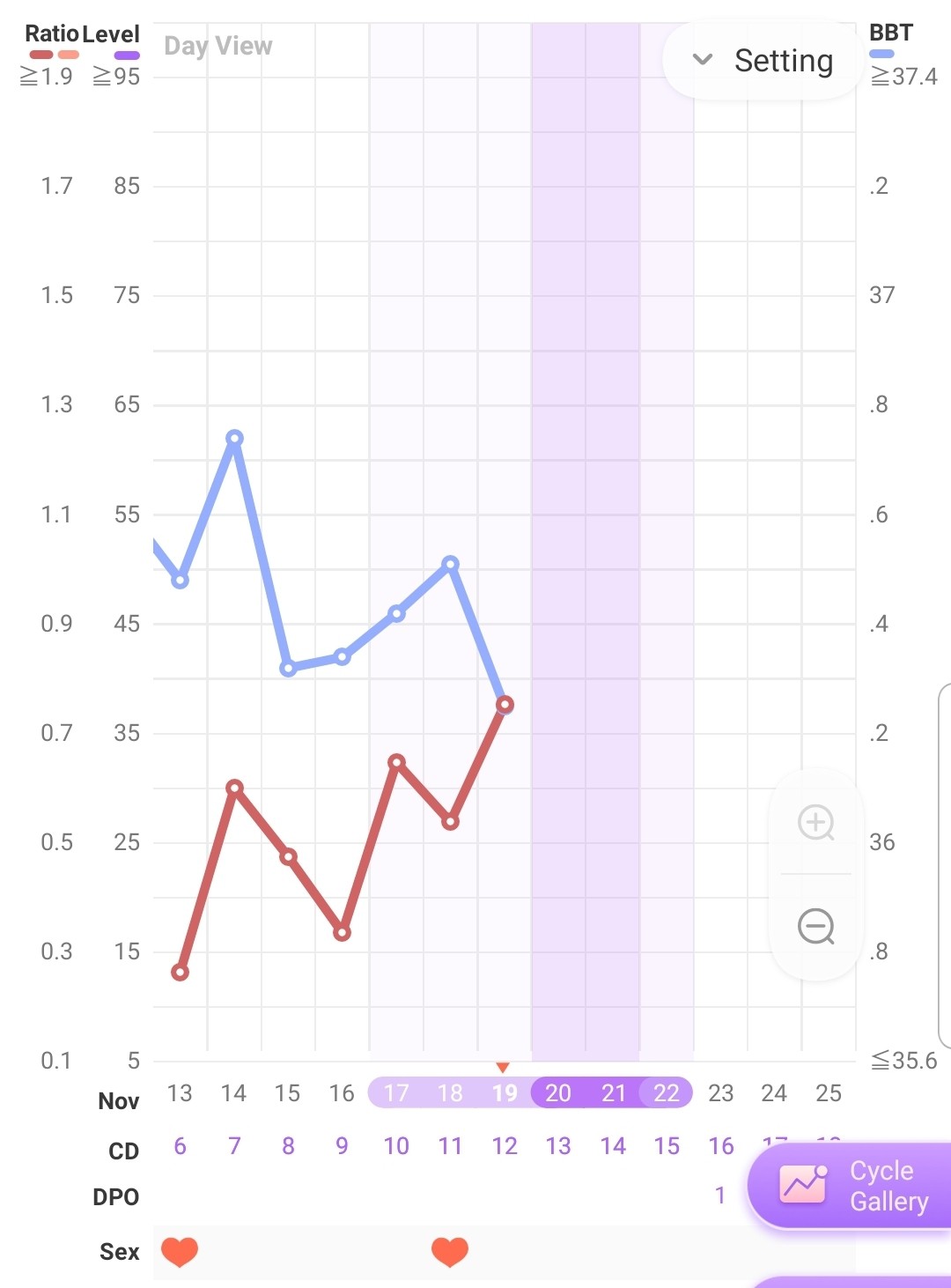Zoom in on the chart
Image resolution: width=951 pixels, height=1288 pixels.
tap(815, 823)
